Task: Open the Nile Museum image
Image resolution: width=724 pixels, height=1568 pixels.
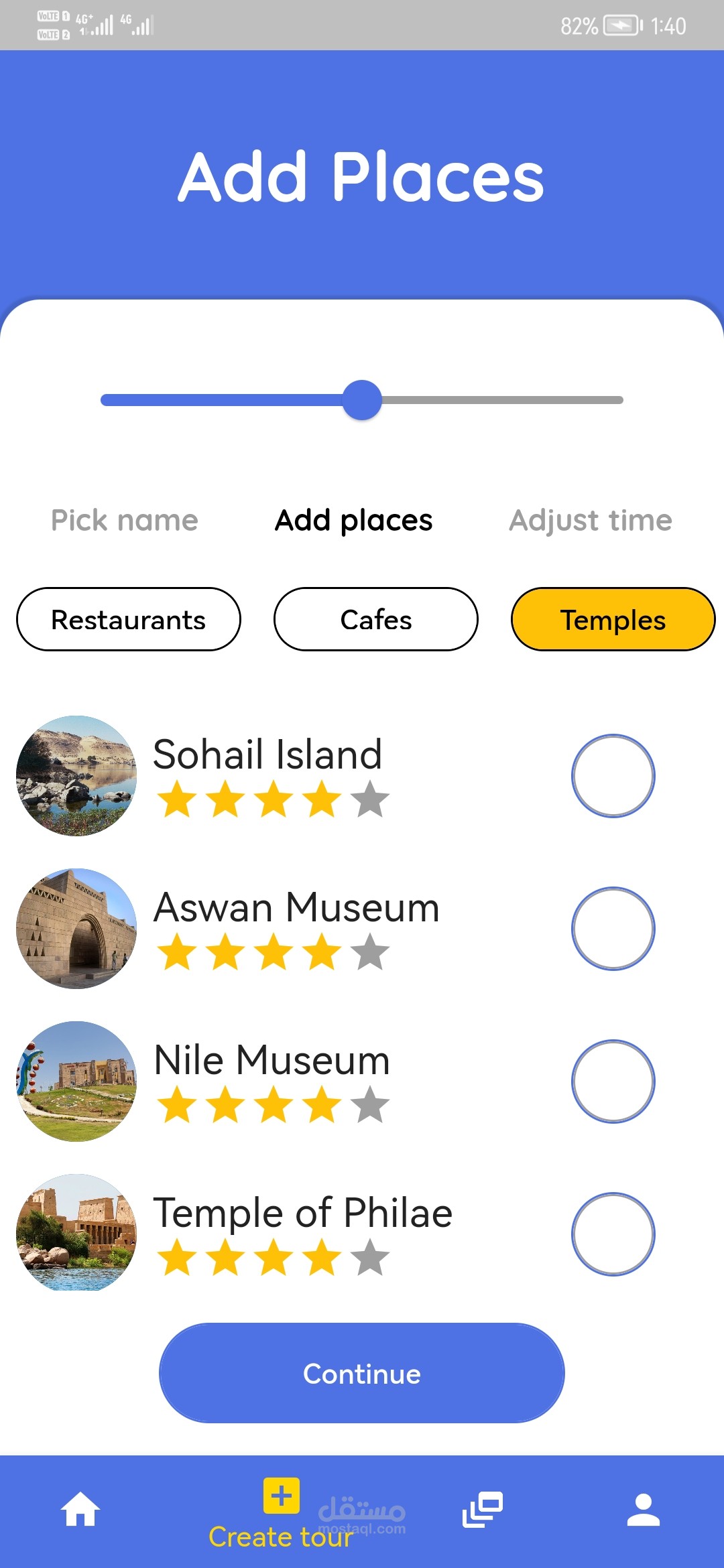Action: pos(76,1081)
